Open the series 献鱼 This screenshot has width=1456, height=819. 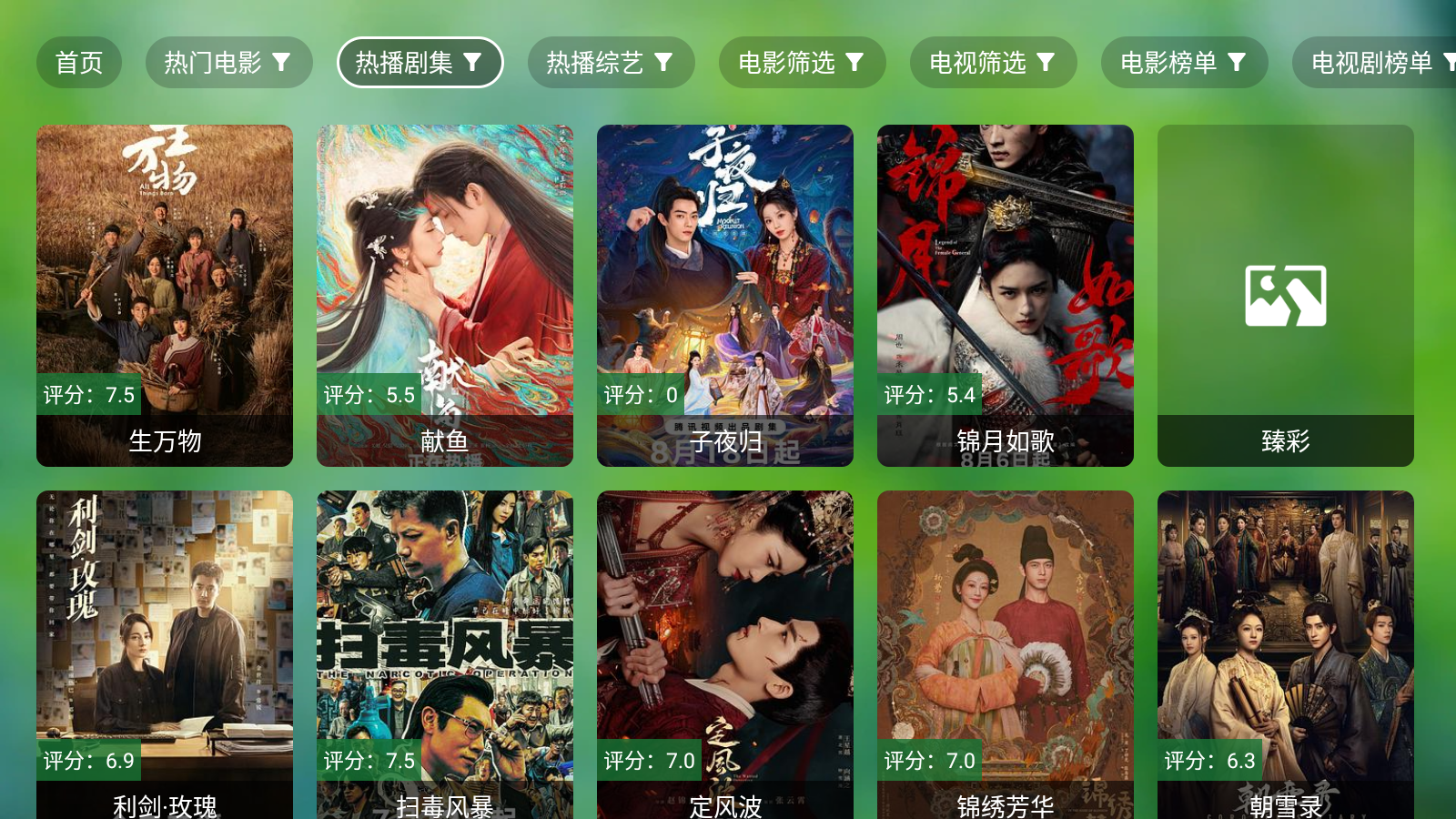[445, 295]
